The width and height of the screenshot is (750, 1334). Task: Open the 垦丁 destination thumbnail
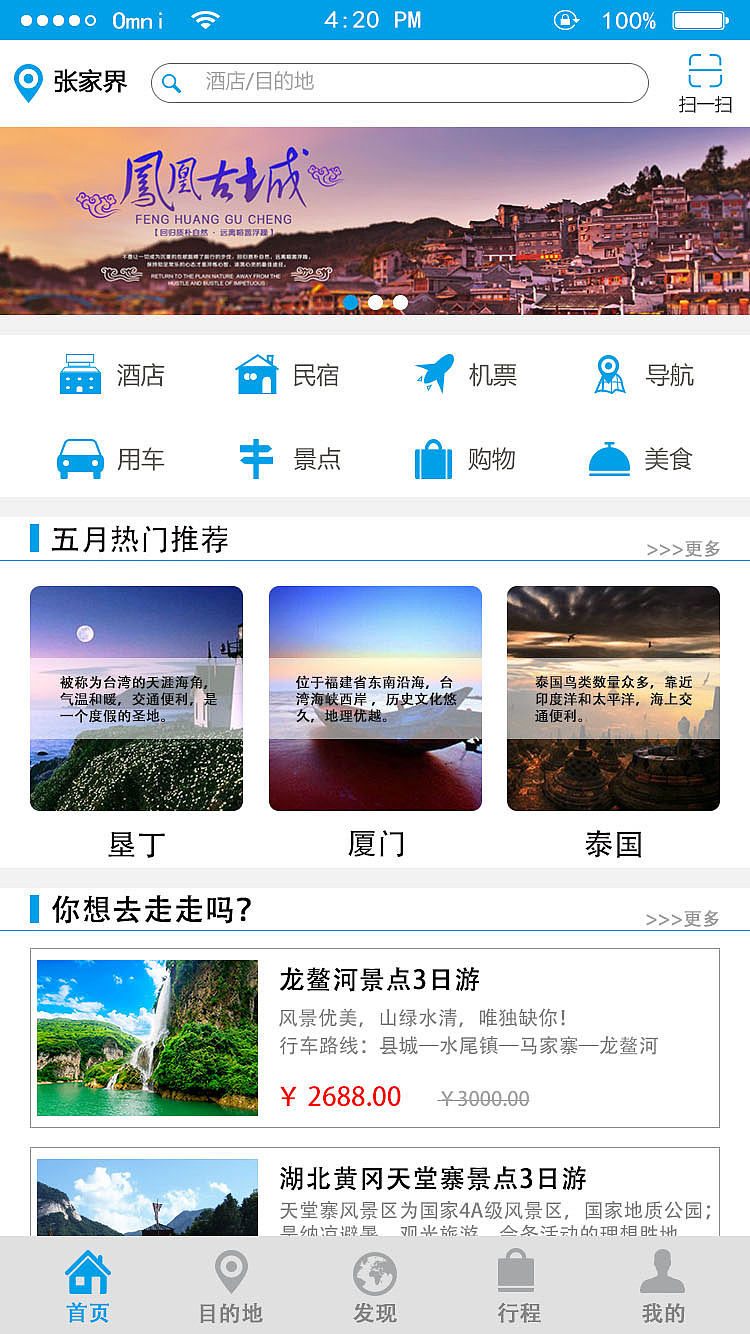coord(136,698)
